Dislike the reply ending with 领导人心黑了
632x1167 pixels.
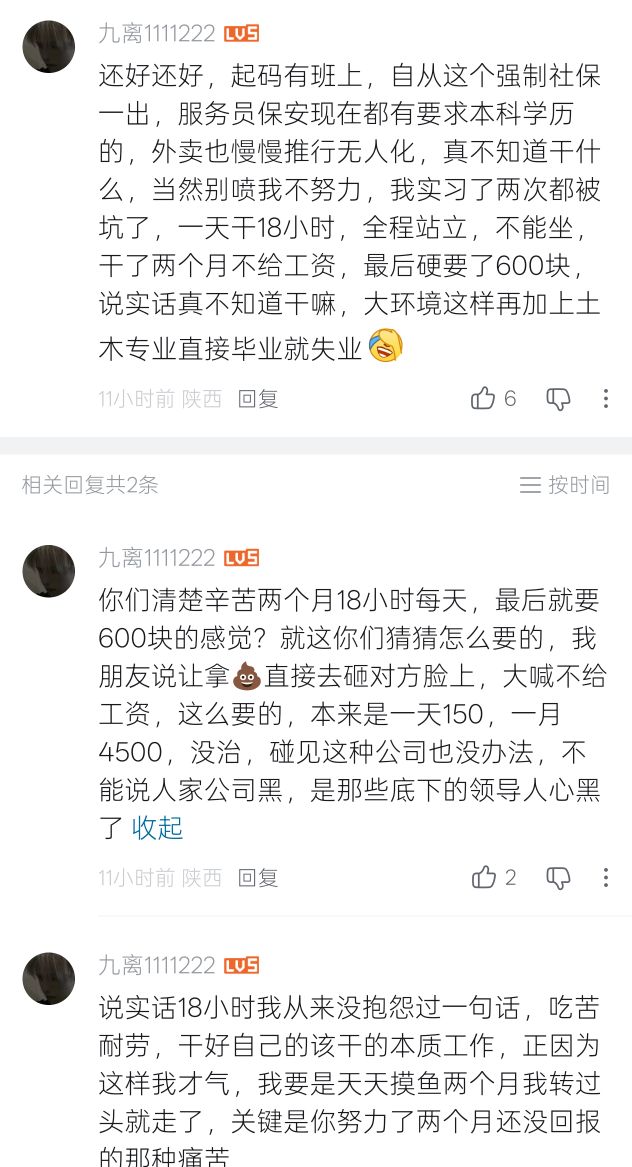pos(558,878)
